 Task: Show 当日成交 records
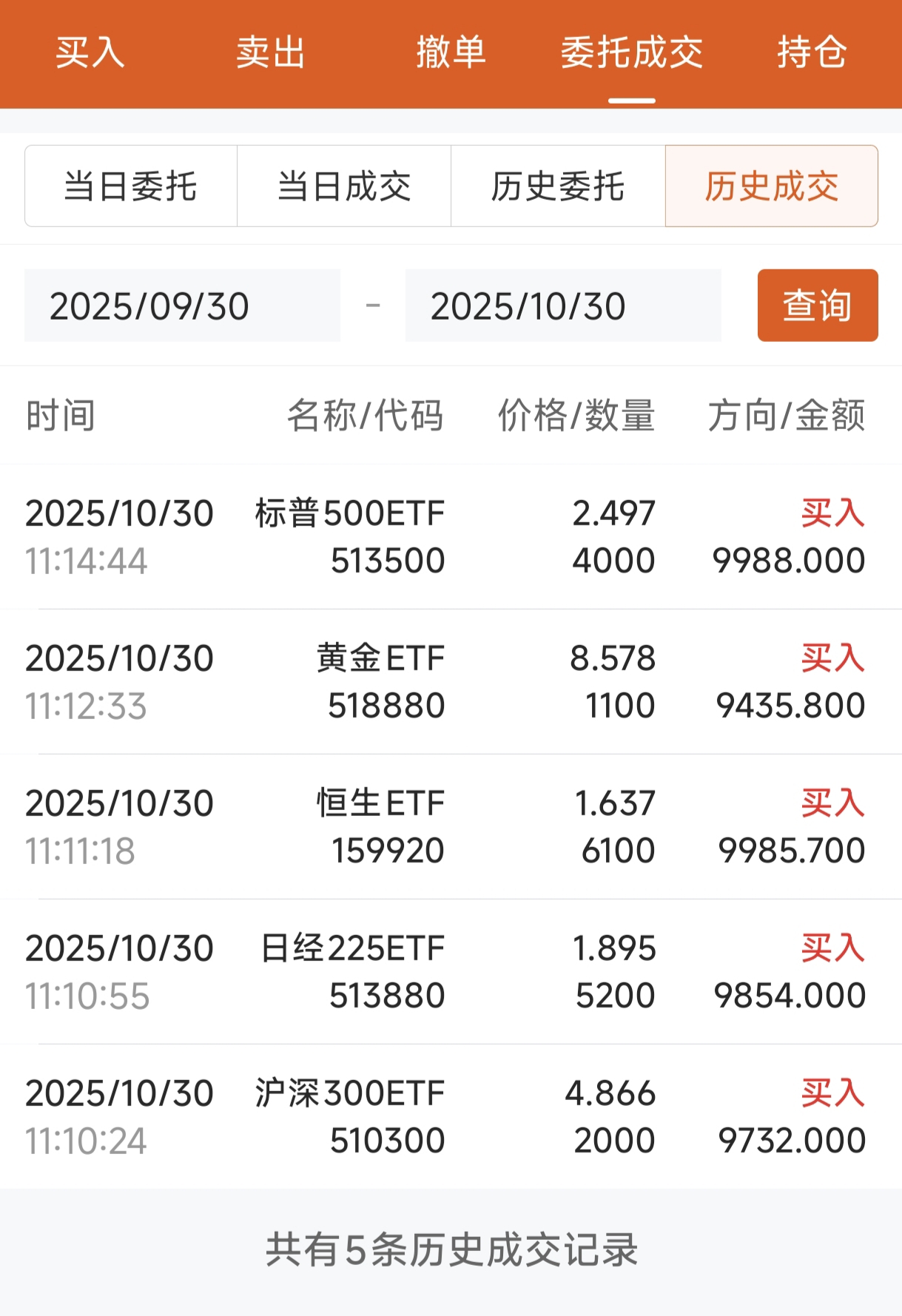tap(344, 186)
